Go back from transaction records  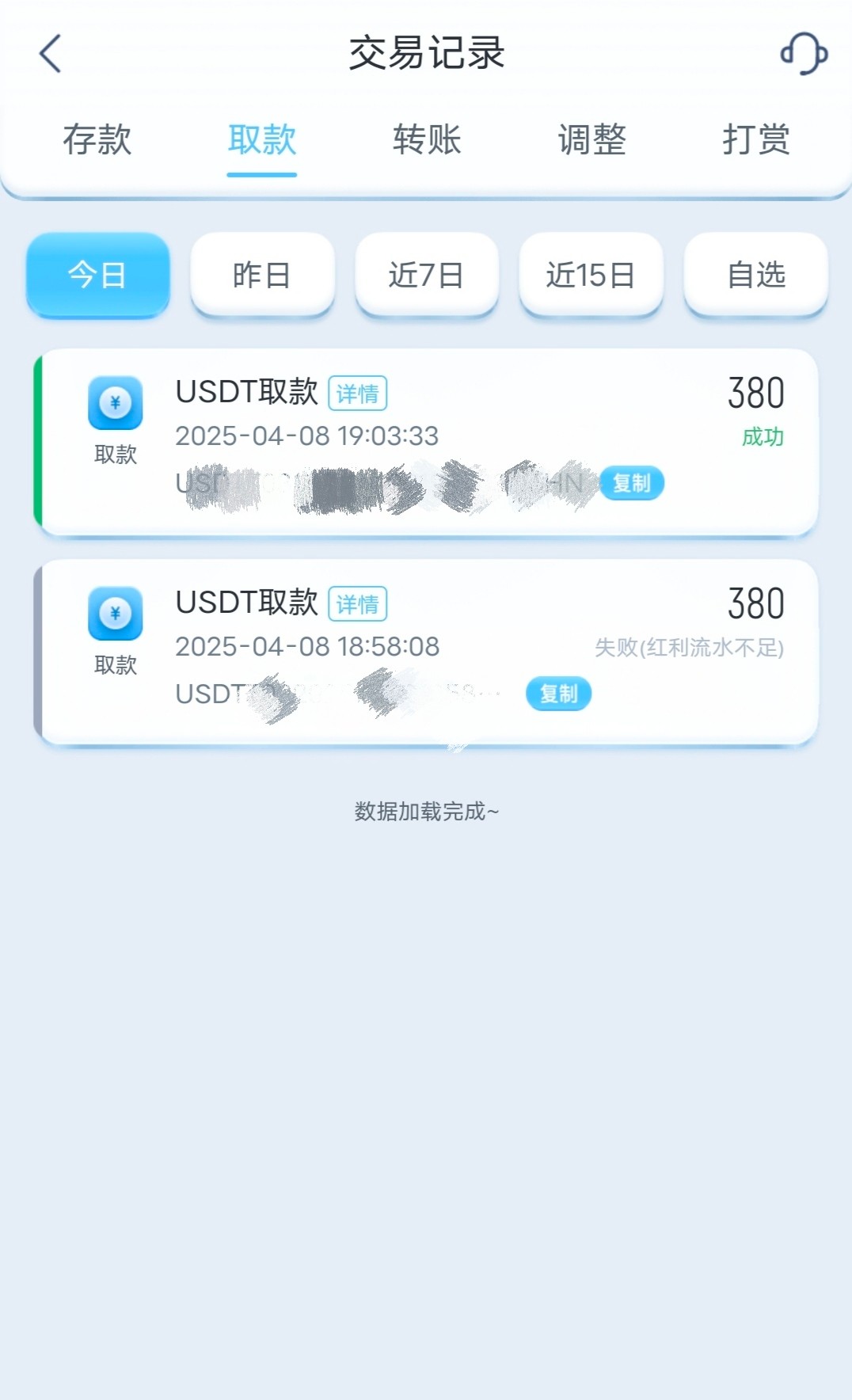(51, 54)
